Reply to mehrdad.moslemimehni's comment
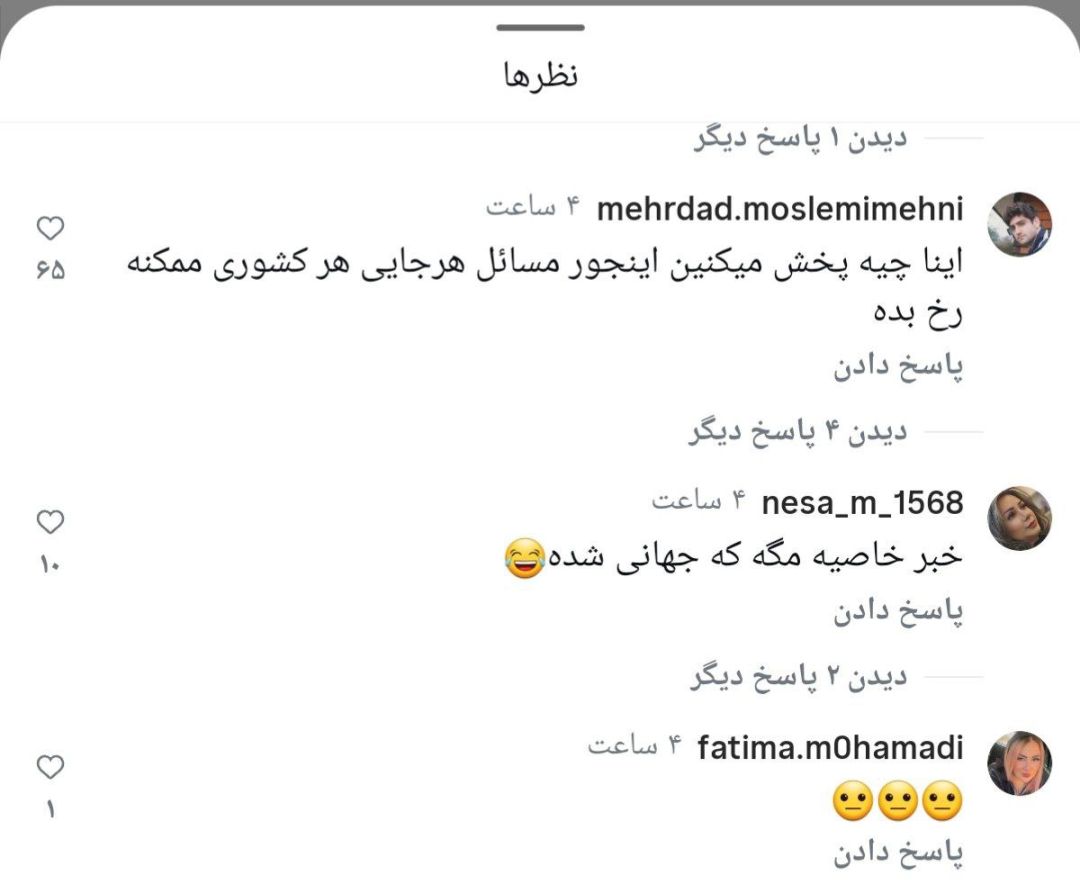Screen dimensions: 1080x884 tap(898, 367)
